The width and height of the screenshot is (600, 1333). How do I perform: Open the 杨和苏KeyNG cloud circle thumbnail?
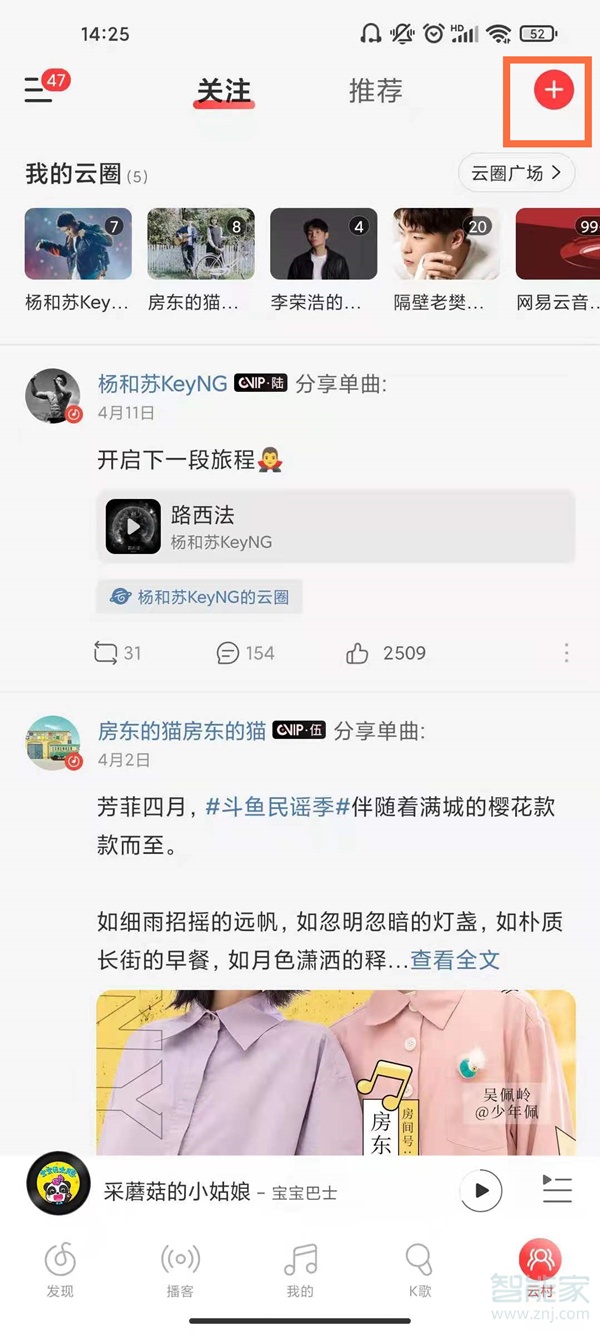pos(78,244)
